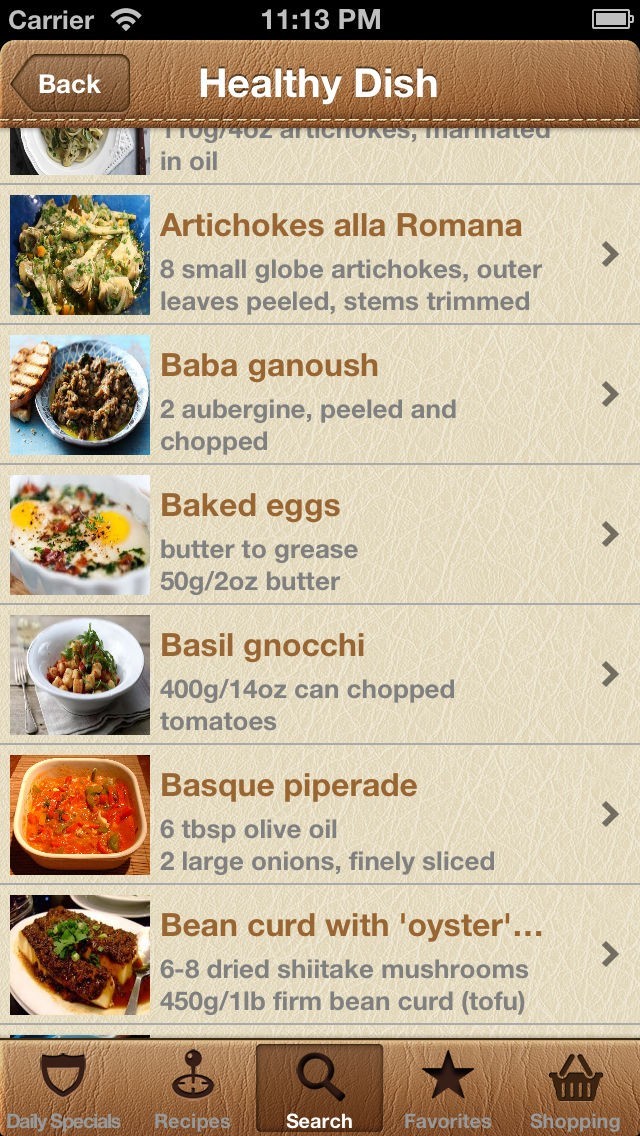View the Baba ganoush recipe
The height and width of the screenshot is (1136, 640).
point(340,394)
